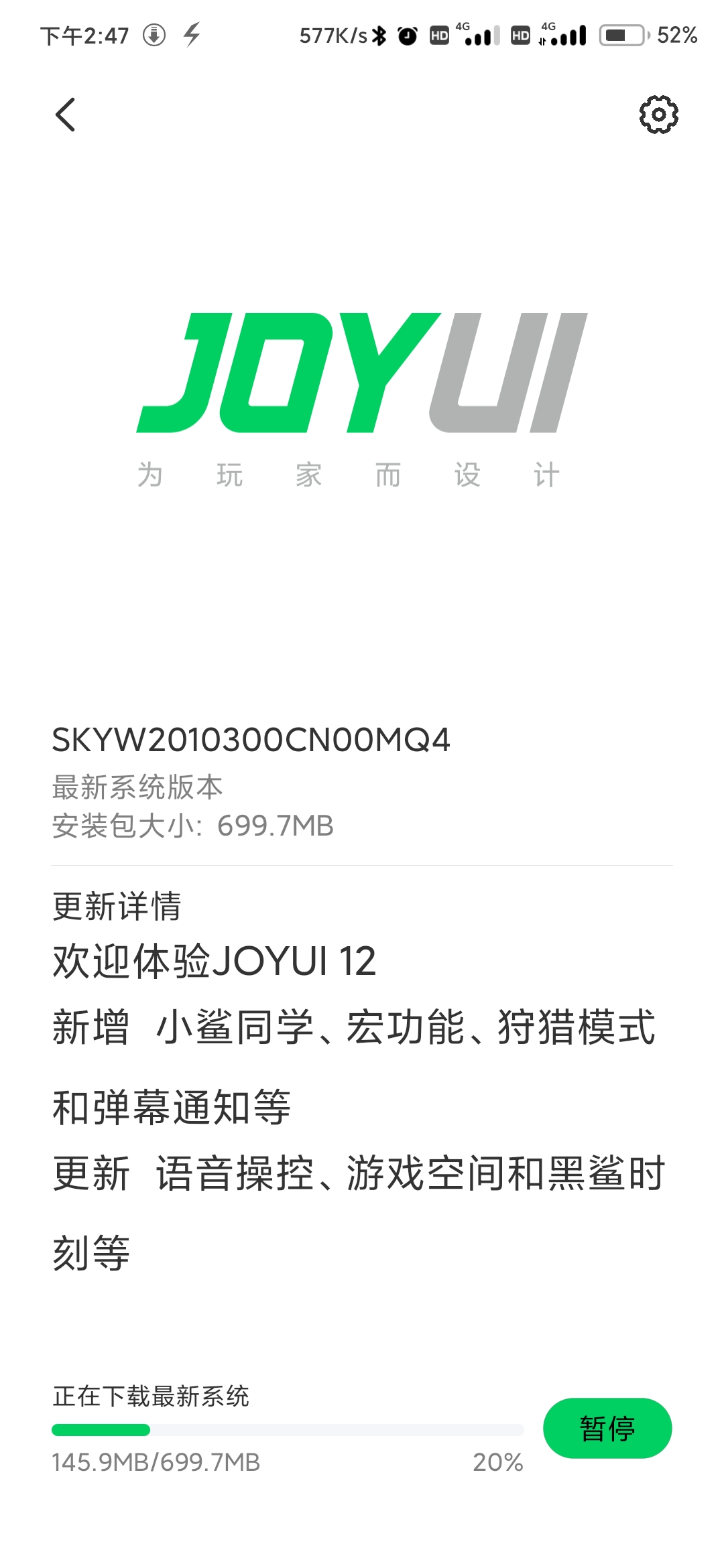
Task: Open the update settings gear icon
Action: (658, 115)
